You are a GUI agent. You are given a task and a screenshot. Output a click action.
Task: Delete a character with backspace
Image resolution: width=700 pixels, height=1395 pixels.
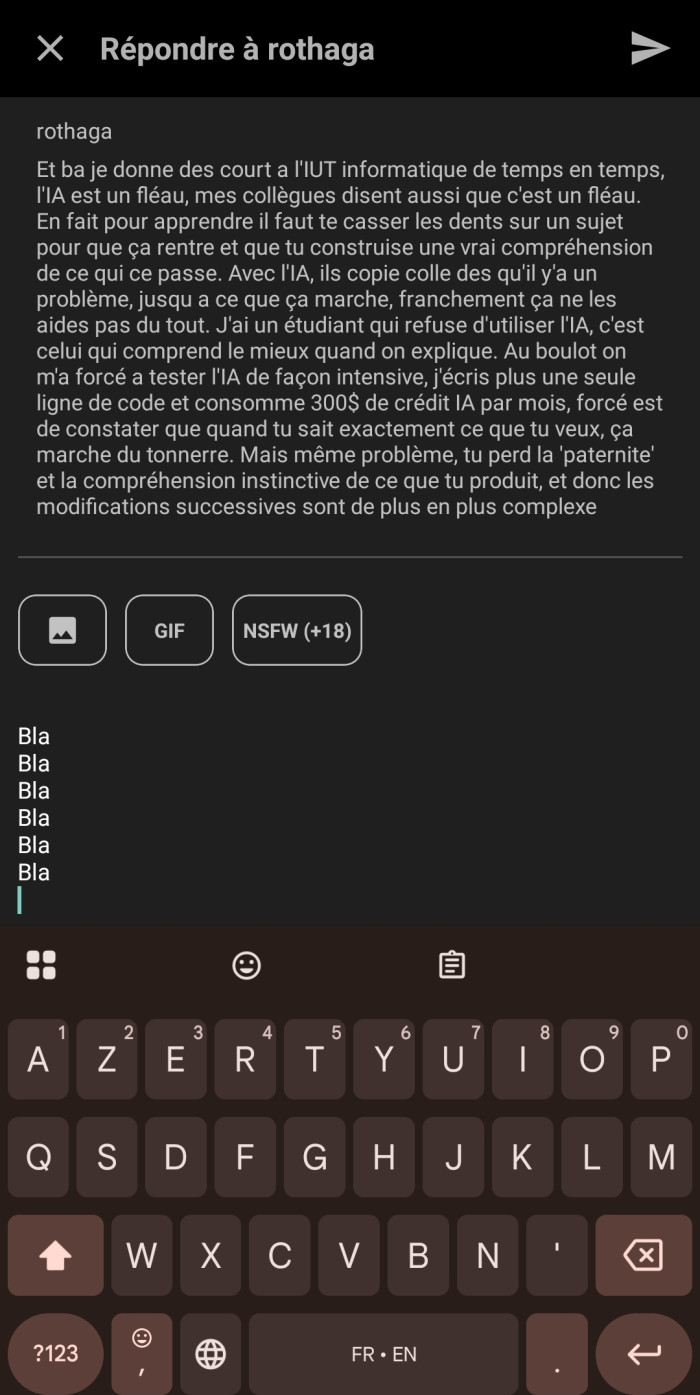(x=642, y=1255)
